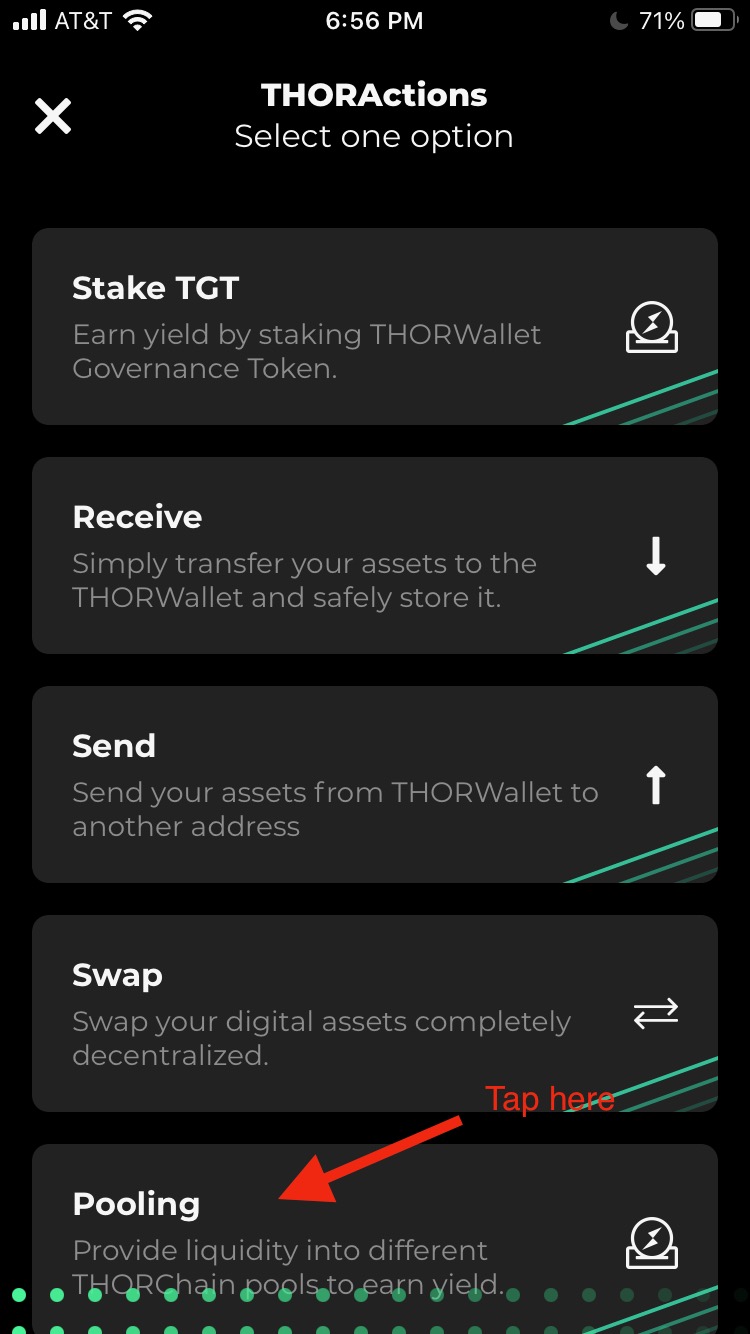
Task: Select the Receive action card
Action: [374, 556]
